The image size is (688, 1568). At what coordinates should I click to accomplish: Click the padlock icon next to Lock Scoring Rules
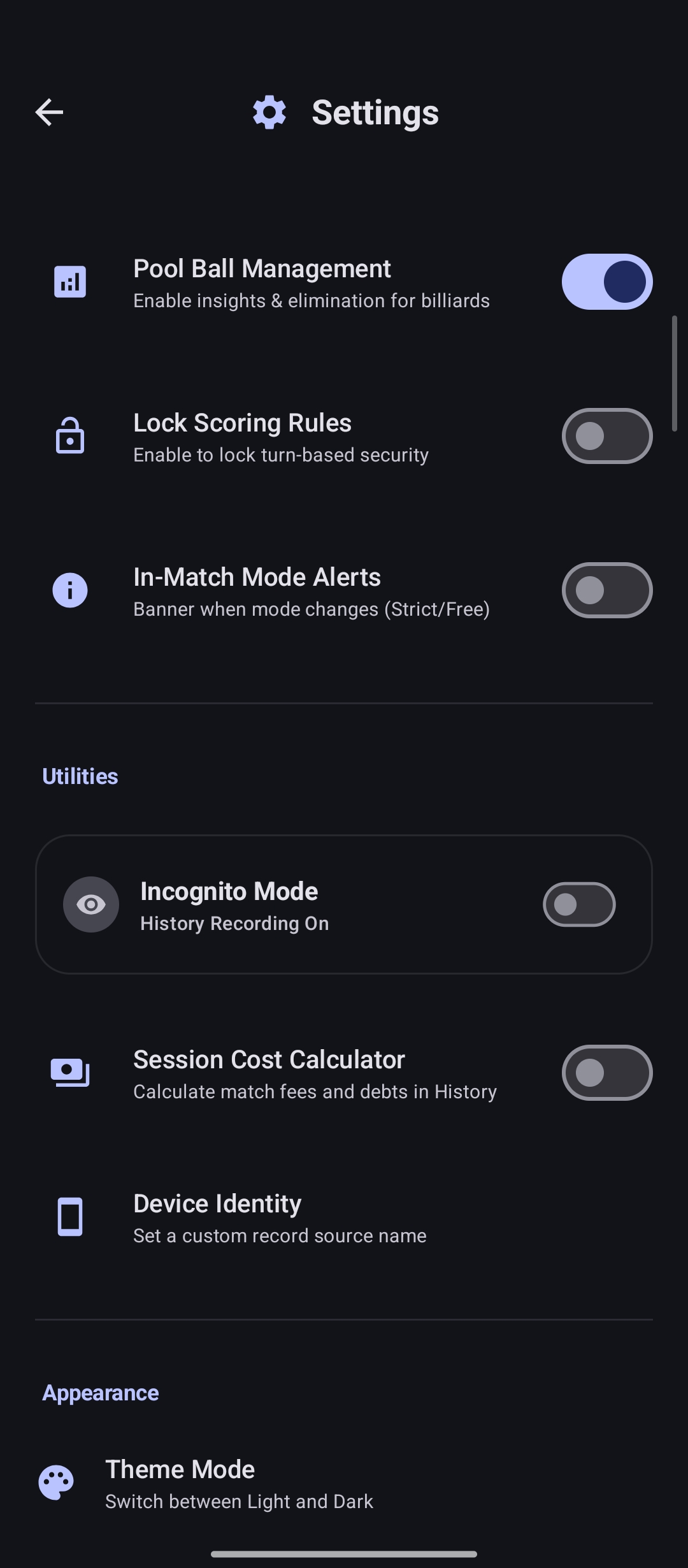[69, 436]
